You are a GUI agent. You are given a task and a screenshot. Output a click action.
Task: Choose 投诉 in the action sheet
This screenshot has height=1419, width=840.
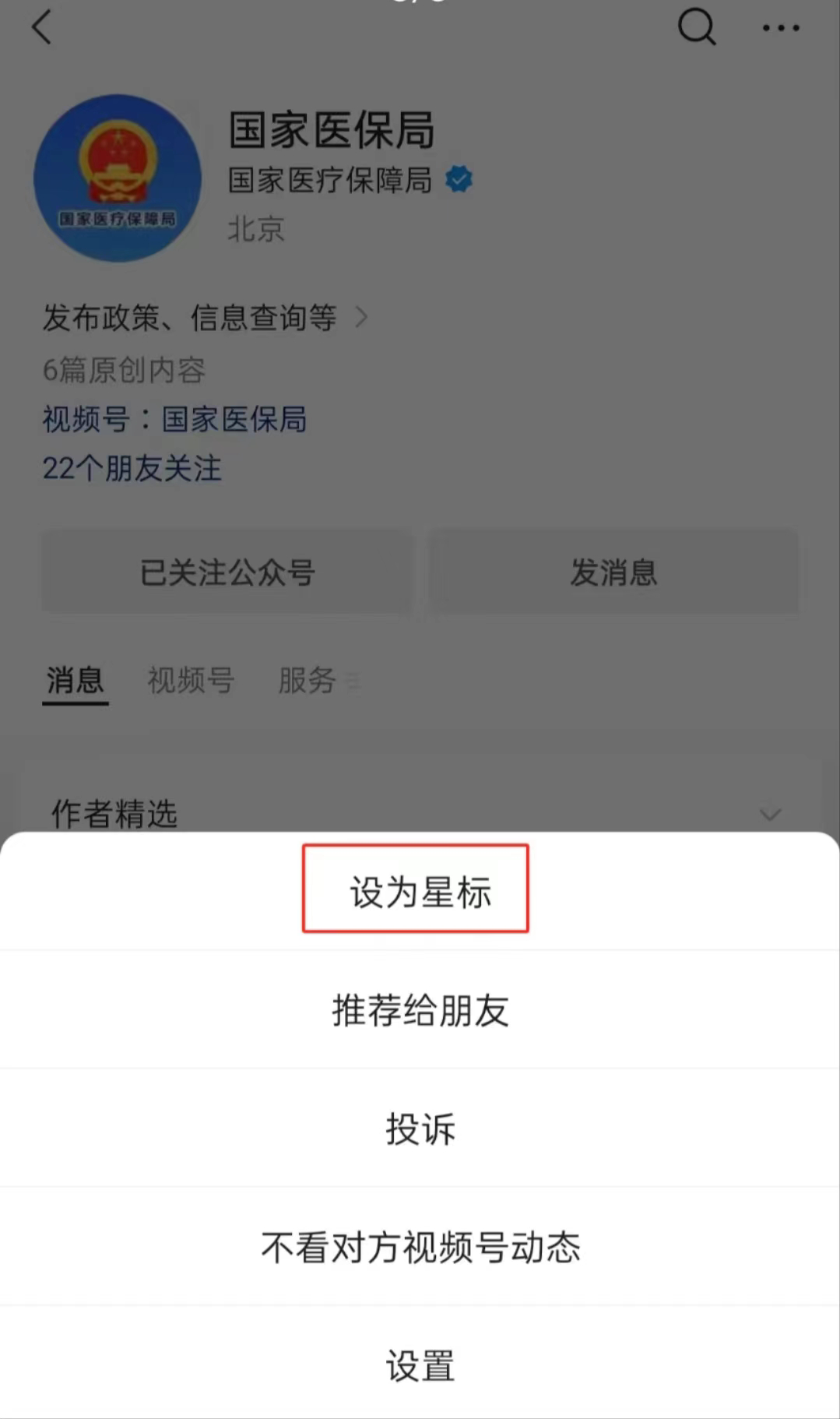420,1128
